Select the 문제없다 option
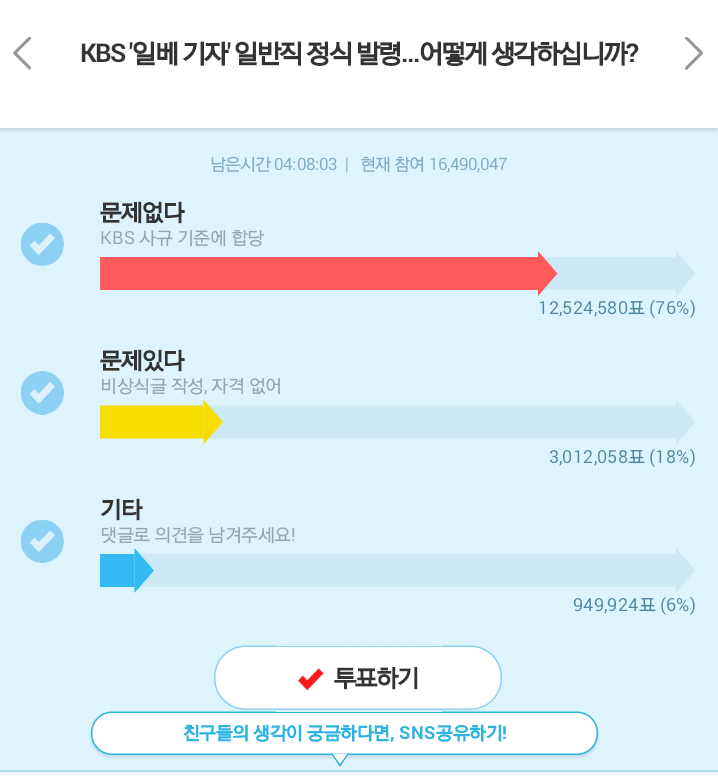The width and height of the screenshot is (718, 776). (x=42, y=244)
